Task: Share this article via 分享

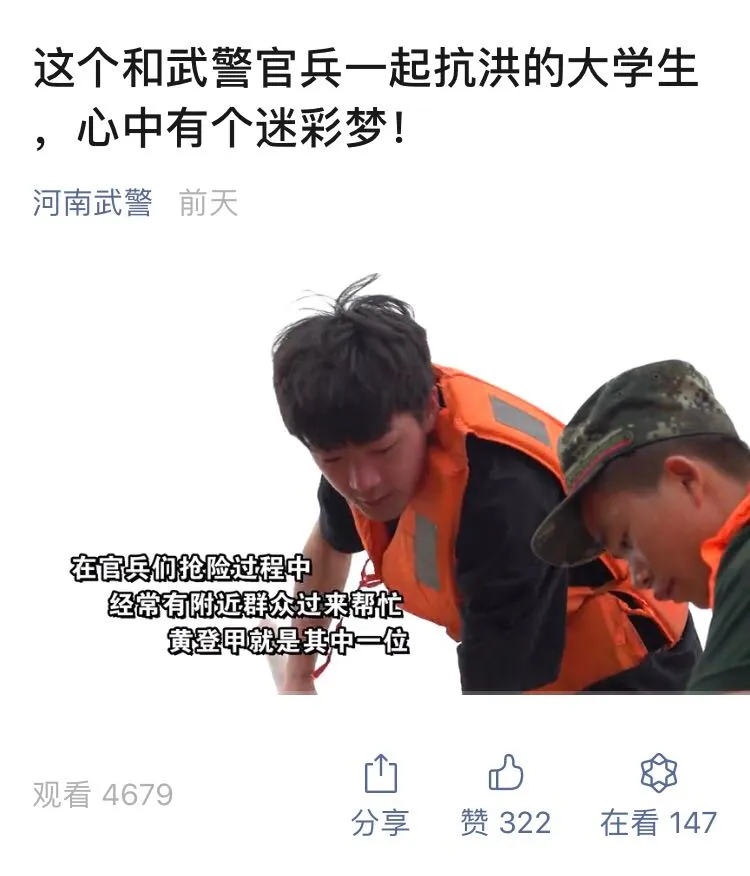Action: pos(380,795)
